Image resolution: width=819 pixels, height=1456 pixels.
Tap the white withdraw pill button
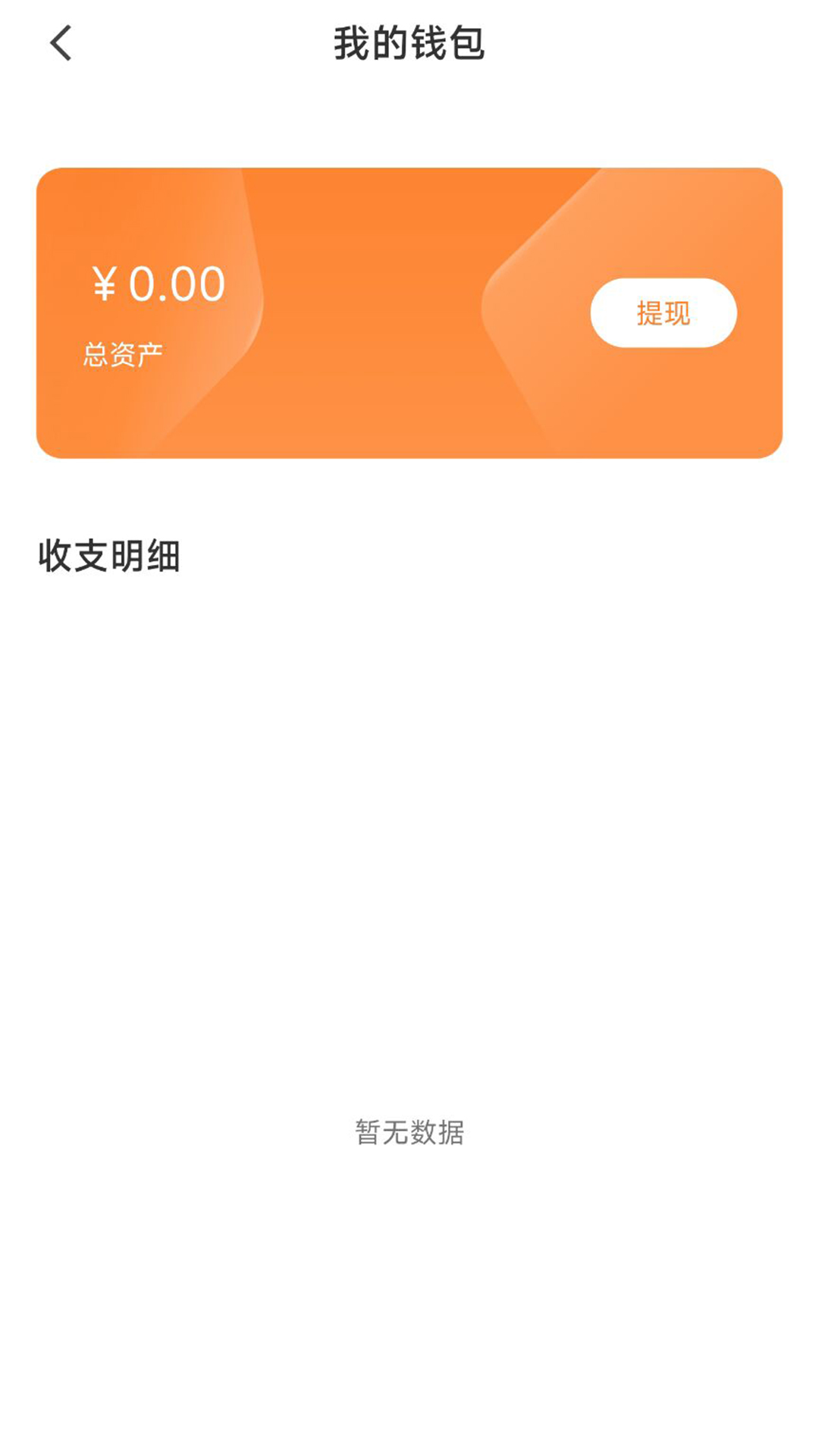[x=663, y=313]
